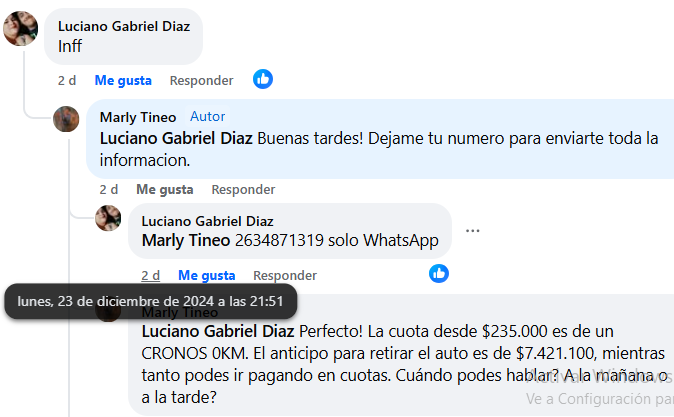Reply to Luciano's WhatsApp number comment
The height and width of the screenshot is (417, 674).
(285, 275)
